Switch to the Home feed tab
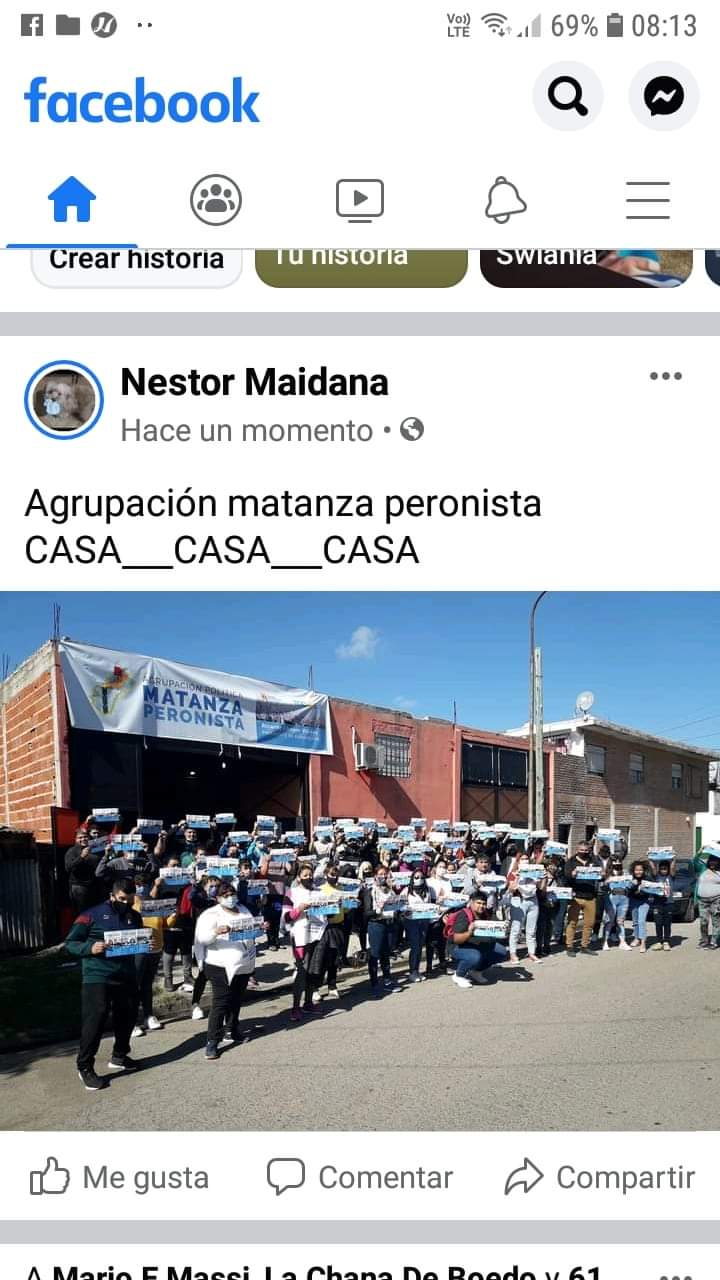This screenshot has height=1280, width=720. click(72, 199)
